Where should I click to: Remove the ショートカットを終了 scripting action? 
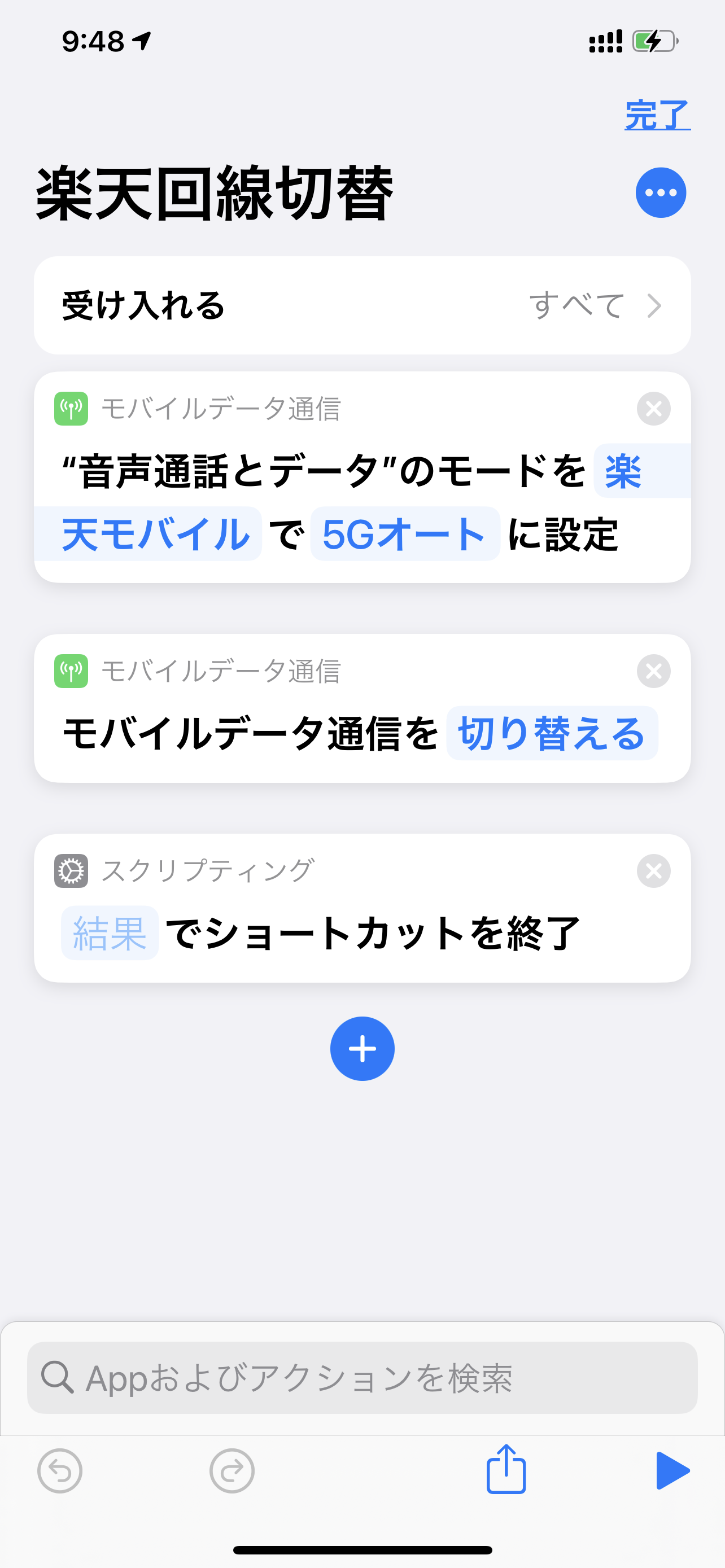click(653, 871)
